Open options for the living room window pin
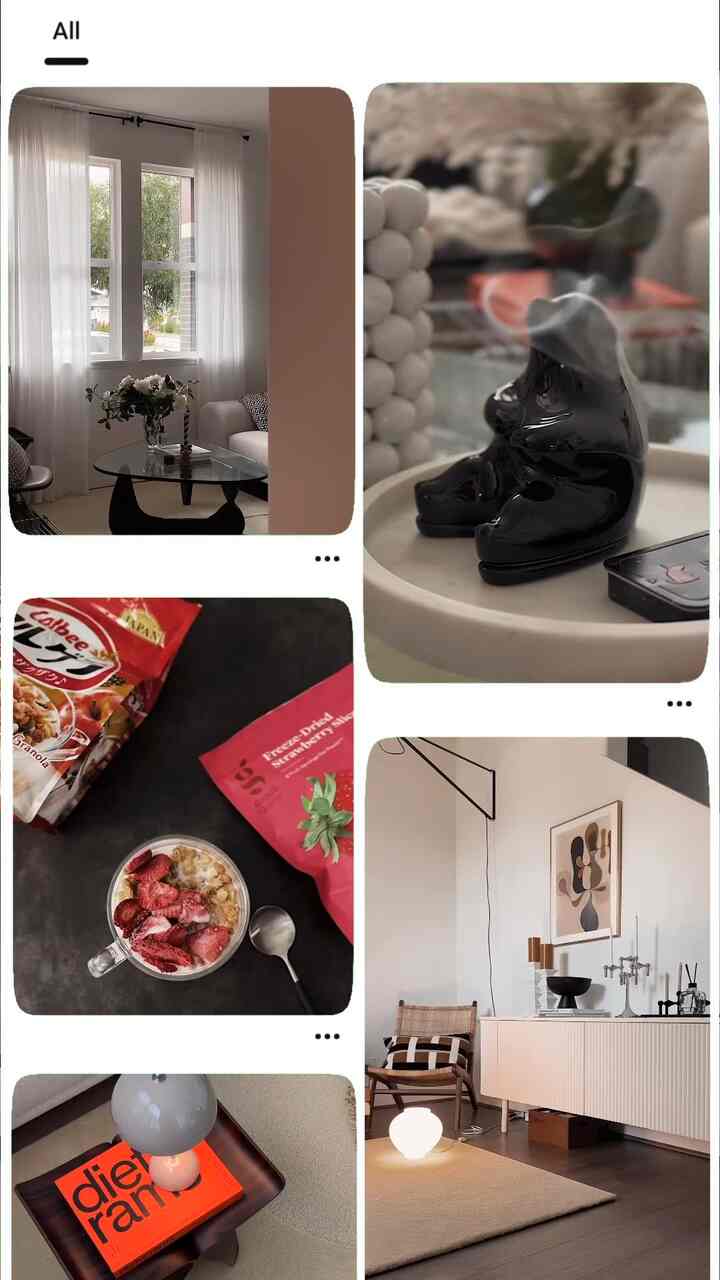Image resolution: width=720 pixels, height=1280 pixels. pos(327,559)
